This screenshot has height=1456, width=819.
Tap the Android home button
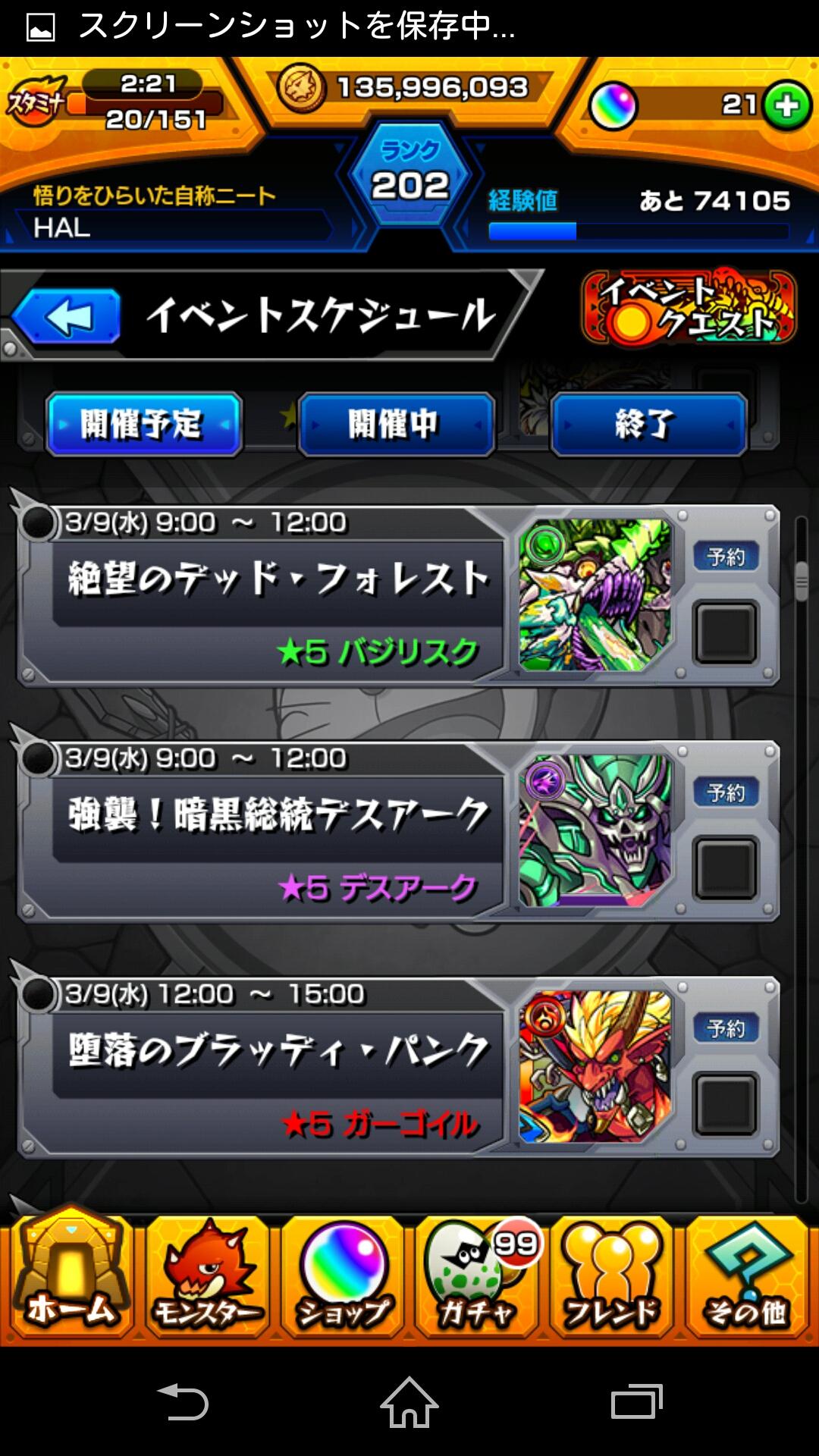click(x=409, y=1401)
